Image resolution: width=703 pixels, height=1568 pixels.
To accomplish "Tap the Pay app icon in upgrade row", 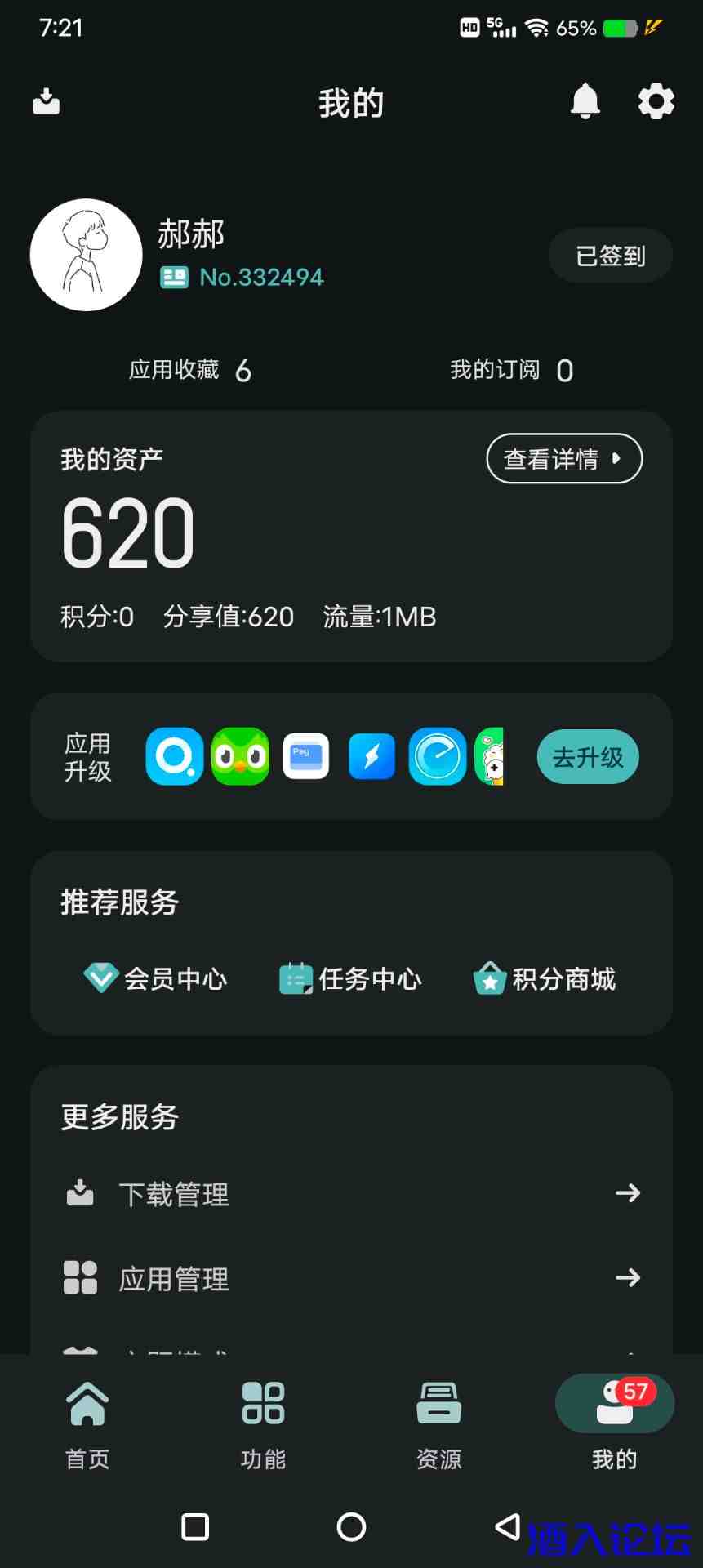I will (x=305, y=757).
